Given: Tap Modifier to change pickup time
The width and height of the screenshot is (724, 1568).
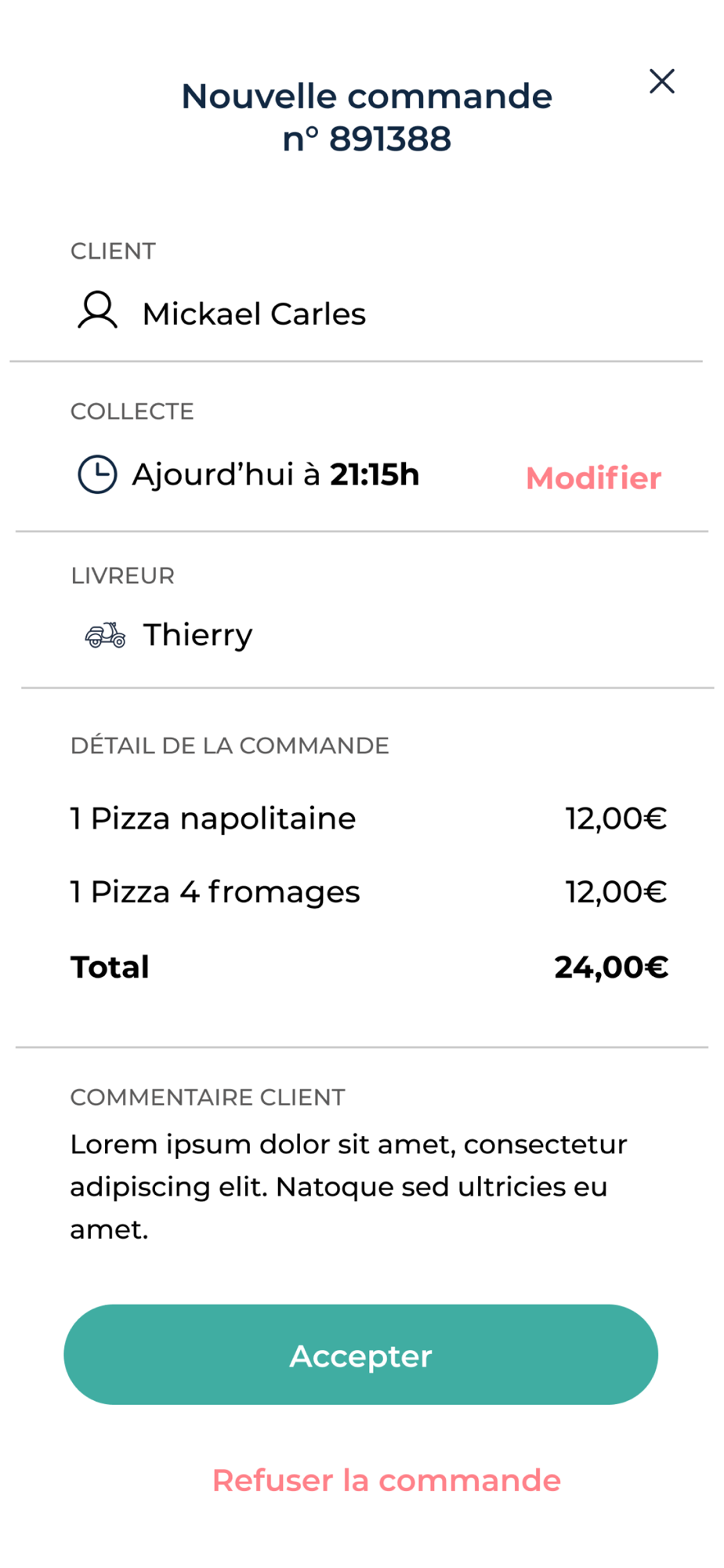Looking at the screenshot, I should (x=593, y=478).
